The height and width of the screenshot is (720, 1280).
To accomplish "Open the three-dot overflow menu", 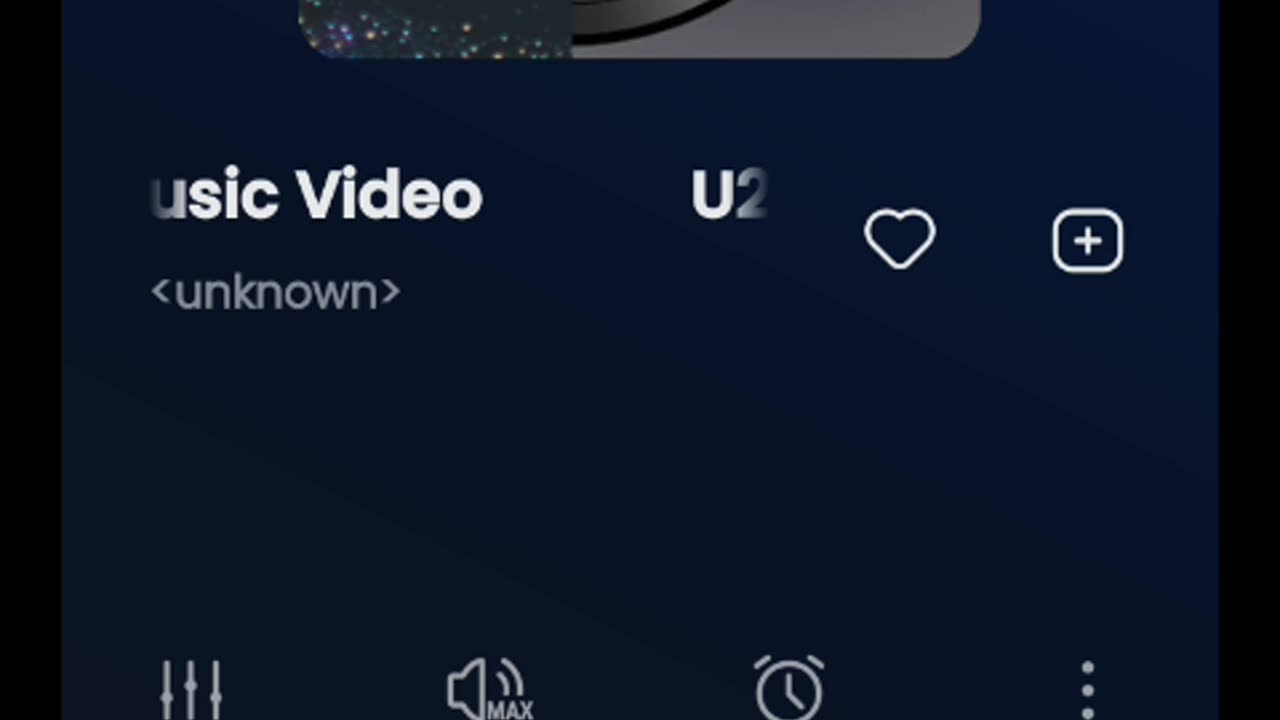I will pyautogui.click(x=1087, y=690).
